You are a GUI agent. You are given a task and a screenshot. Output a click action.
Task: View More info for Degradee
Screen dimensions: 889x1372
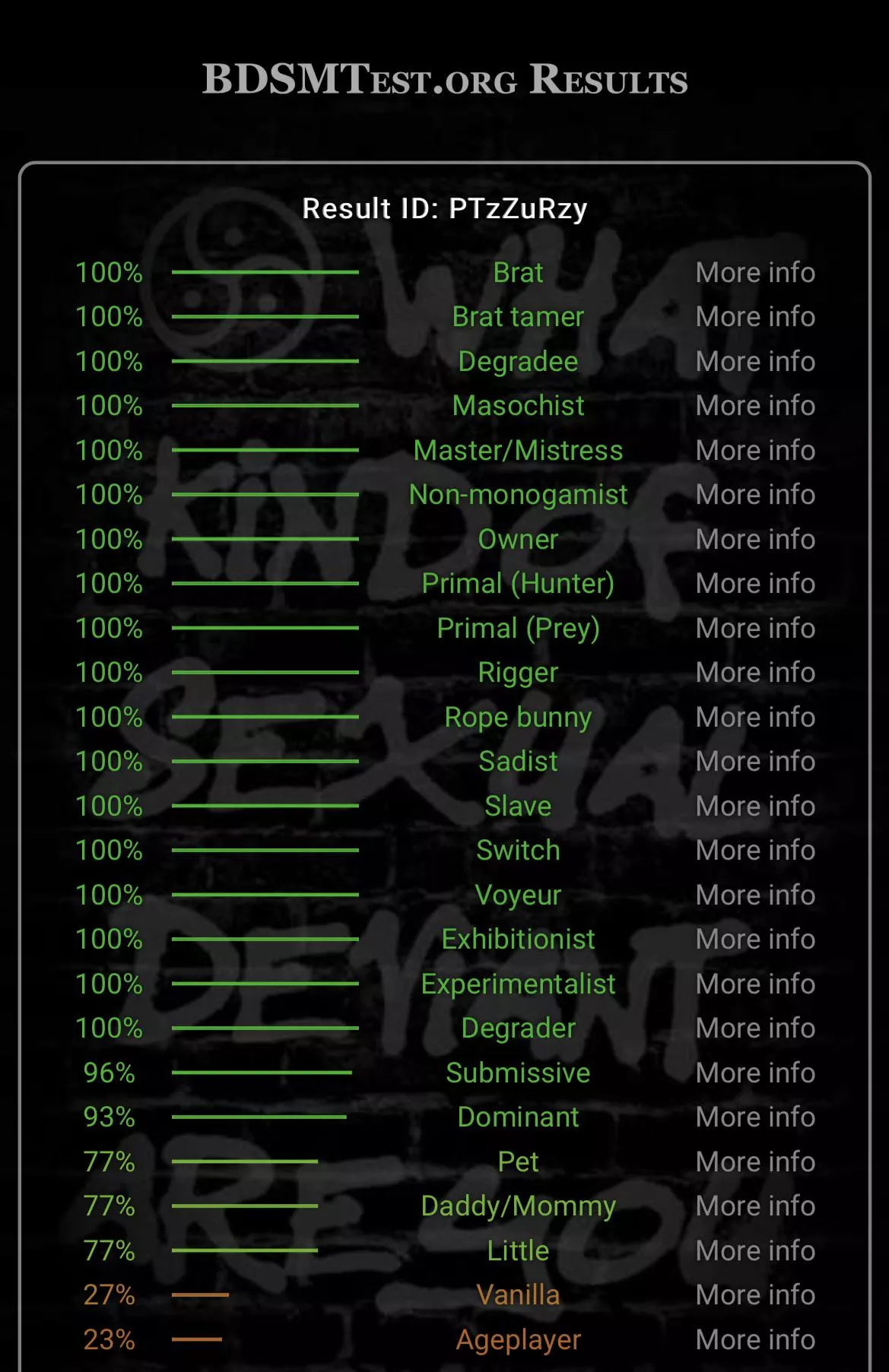coord(754,362)
